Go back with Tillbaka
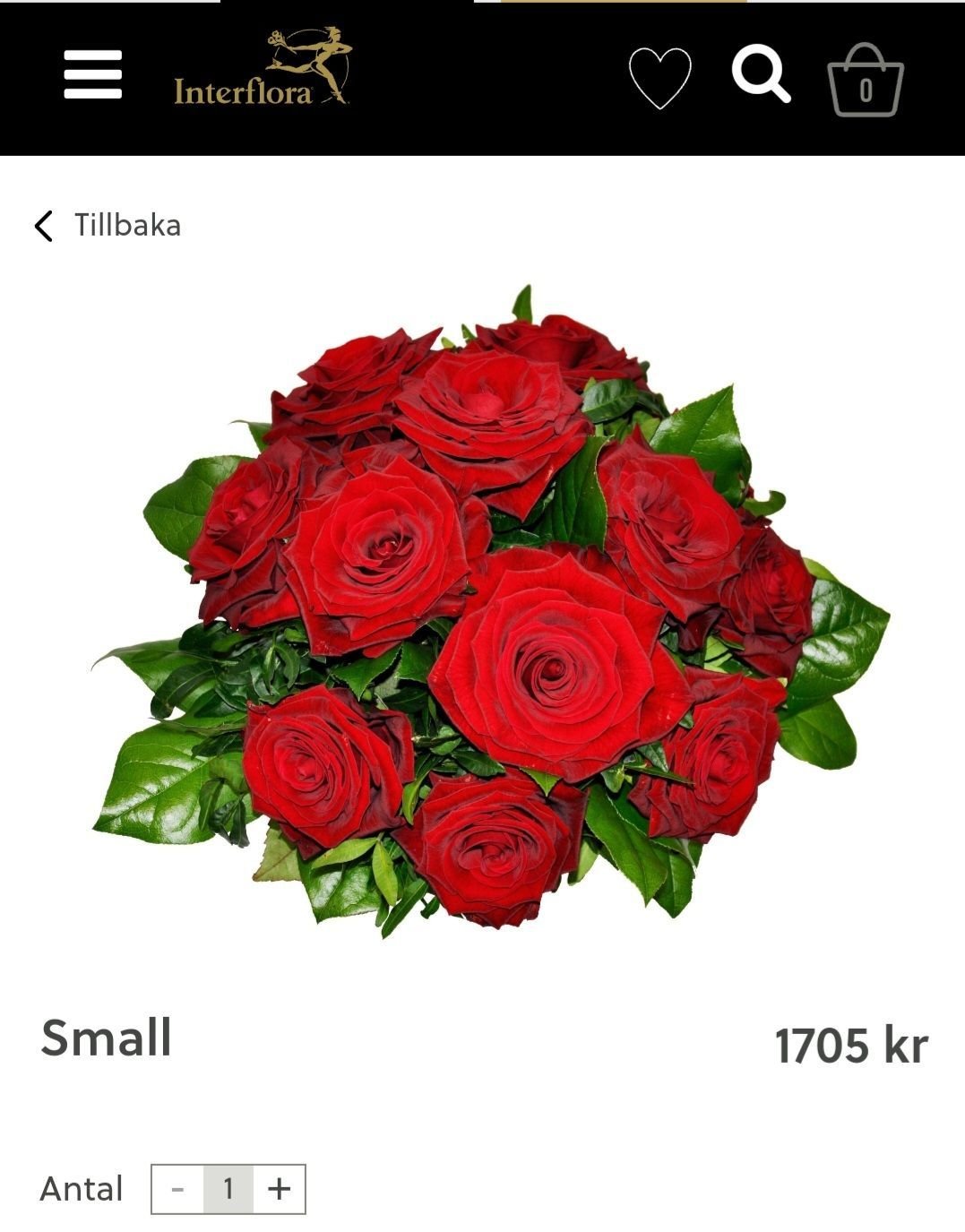Image resolution: width=965 pixels, height=1232 pixels. click(108, 226)
